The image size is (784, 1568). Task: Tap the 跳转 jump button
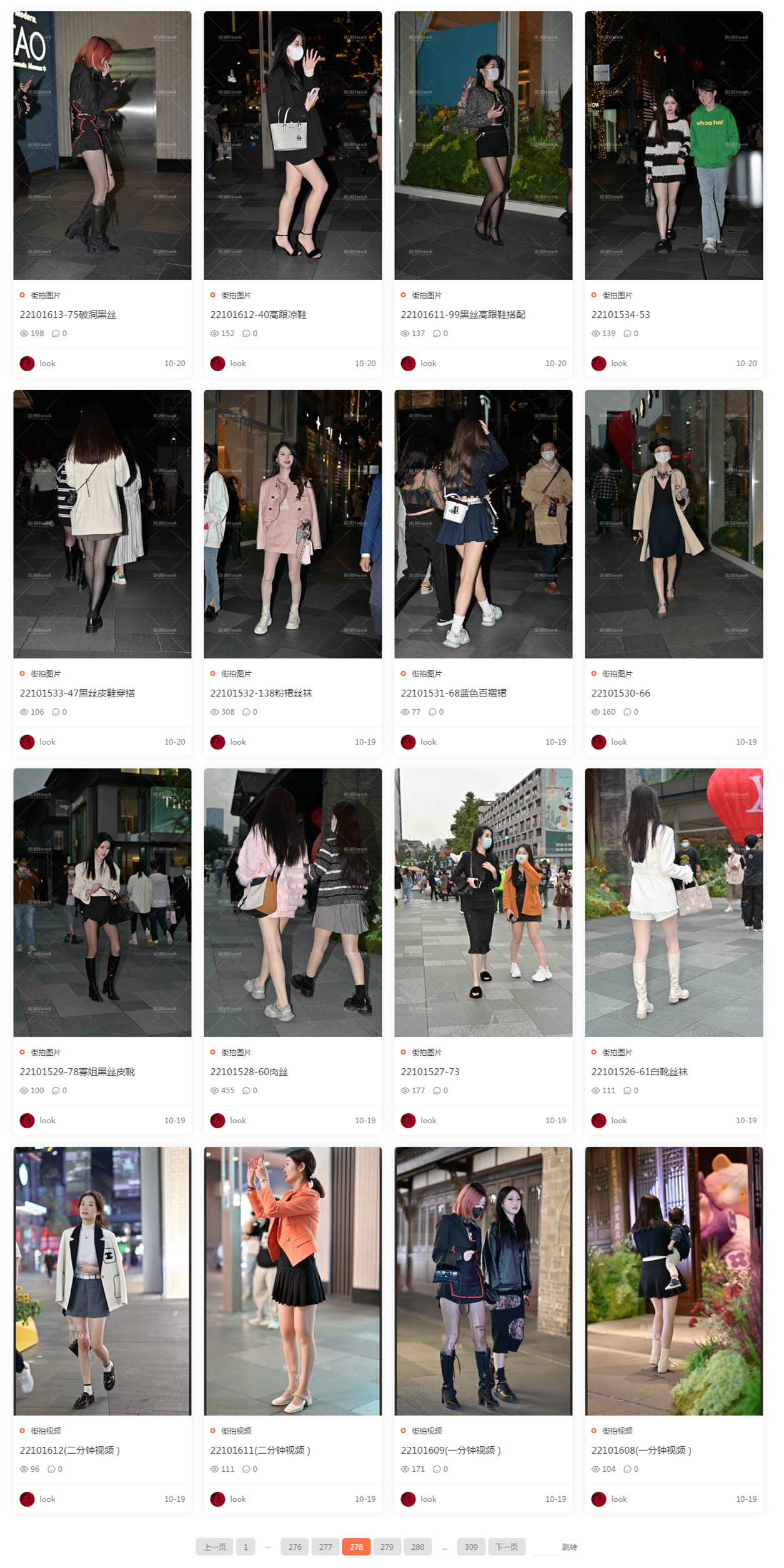(569, 1547)
